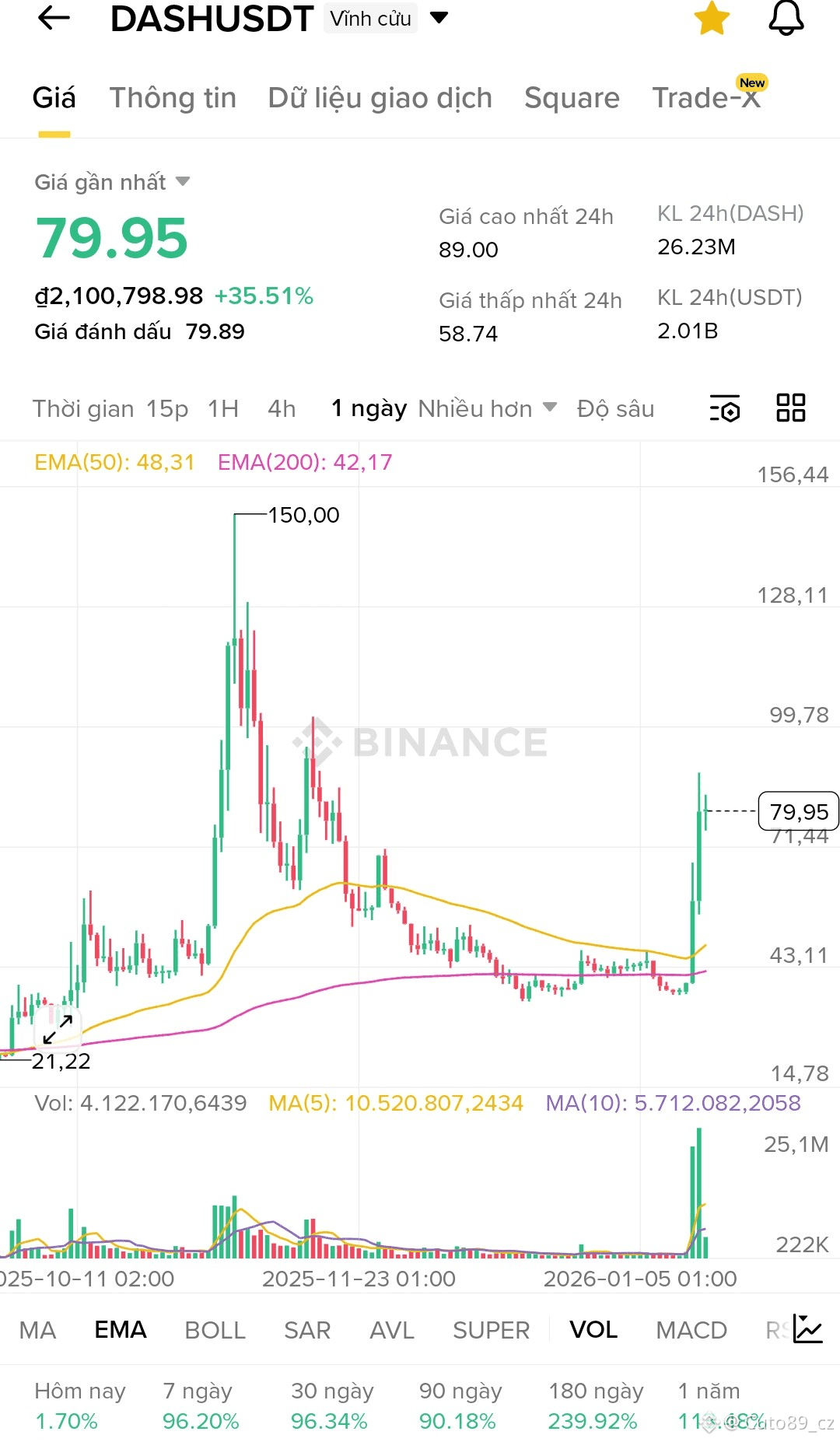The height and width of the screenshot is (1442, 840).
Task: Enable the MACD indicator
Action: (x=691, y=1330)
